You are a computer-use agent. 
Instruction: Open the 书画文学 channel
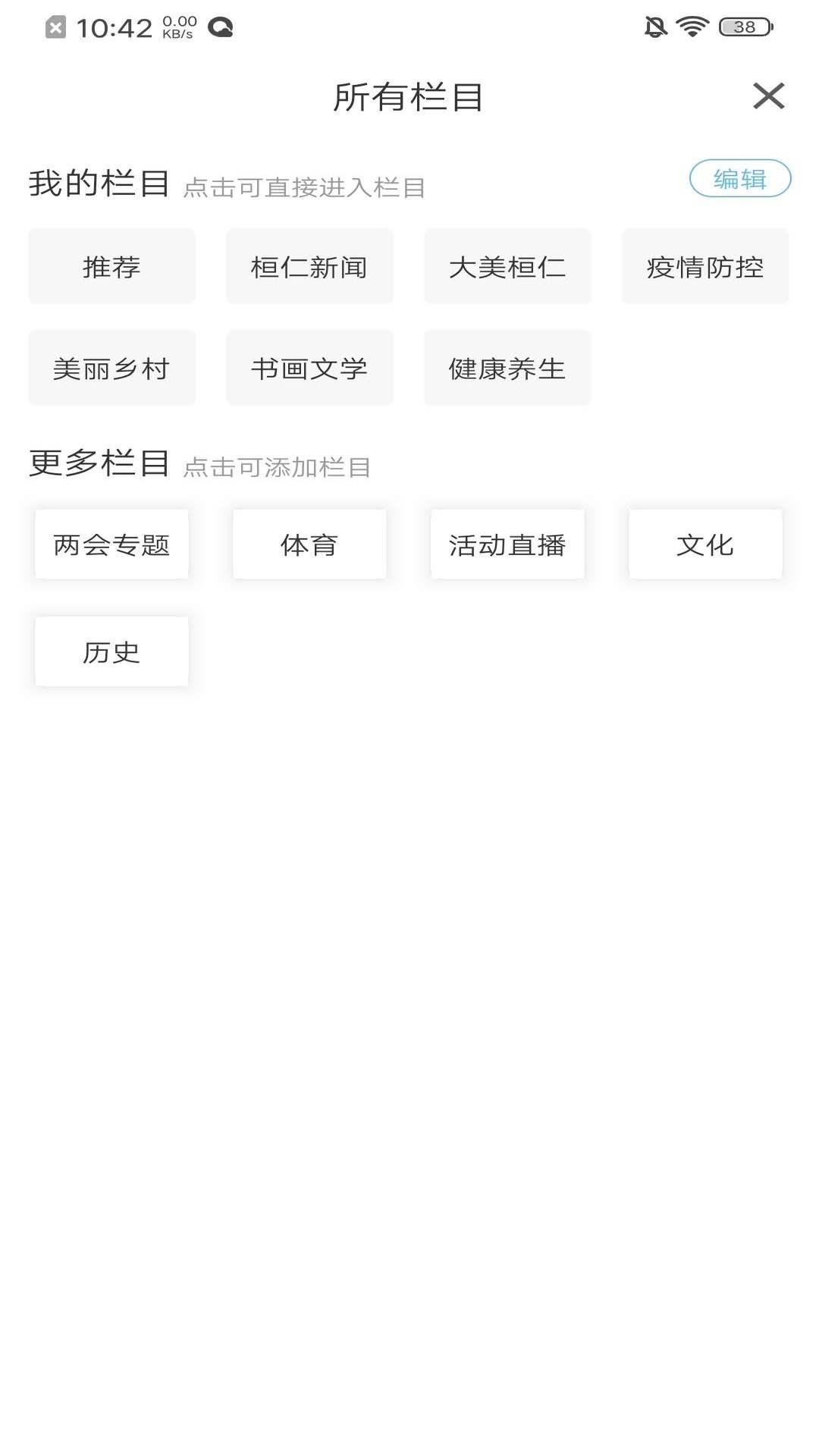309,368
